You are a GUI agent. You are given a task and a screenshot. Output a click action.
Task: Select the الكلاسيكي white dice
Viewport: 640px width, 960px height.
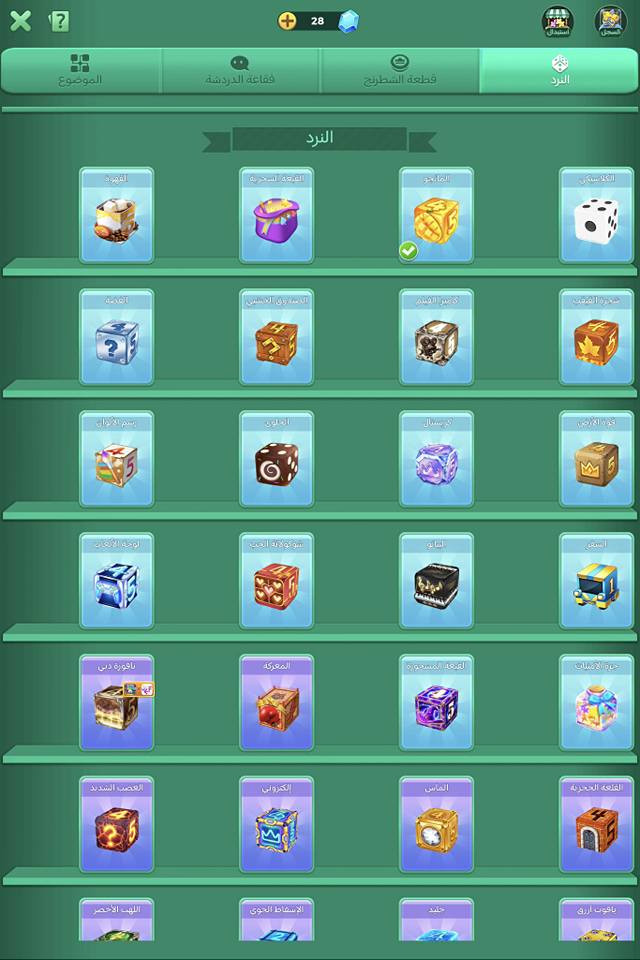click(x=596, y=215)
